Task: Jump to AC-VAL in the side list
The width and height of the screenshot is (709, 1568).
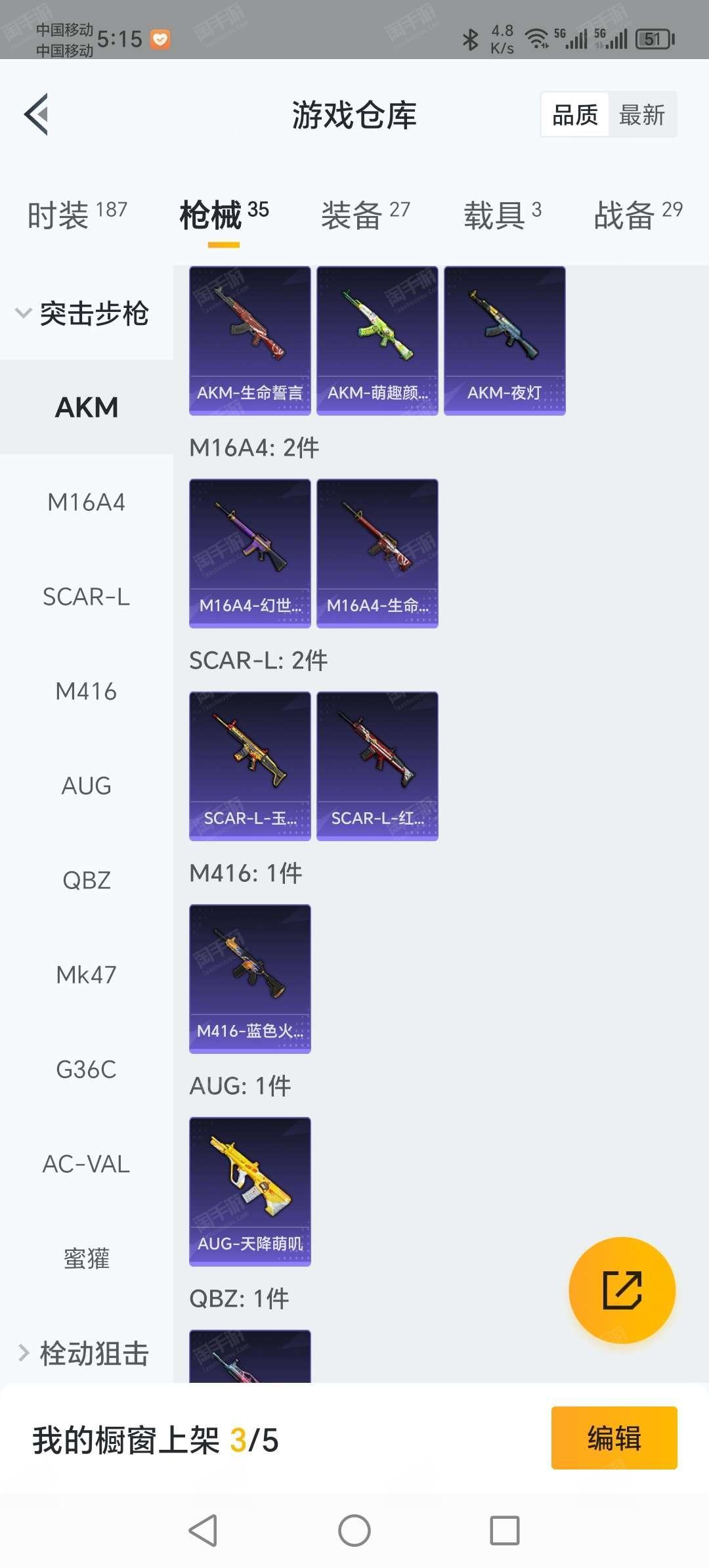Action: tap(86, 1164)
